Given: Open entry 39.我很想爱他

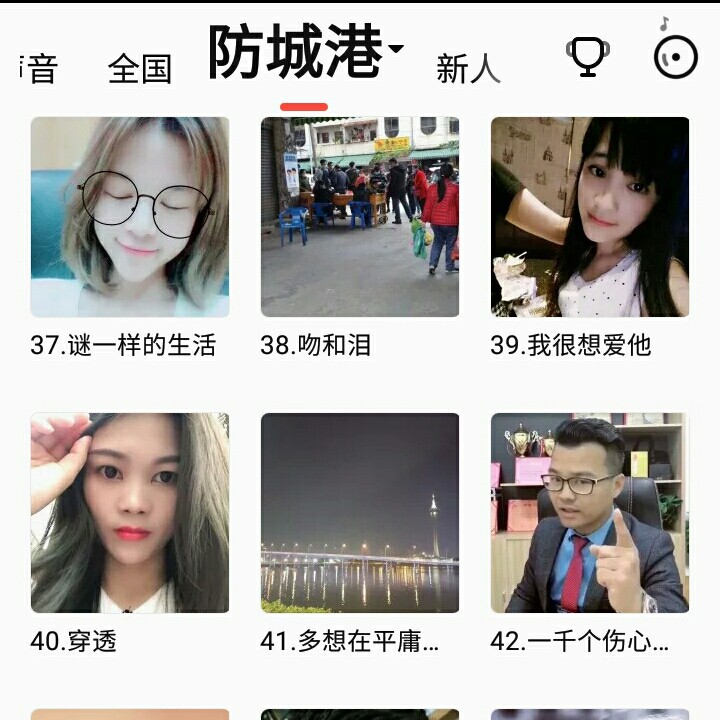Looking at the screenshot, I should coord(590,217).
